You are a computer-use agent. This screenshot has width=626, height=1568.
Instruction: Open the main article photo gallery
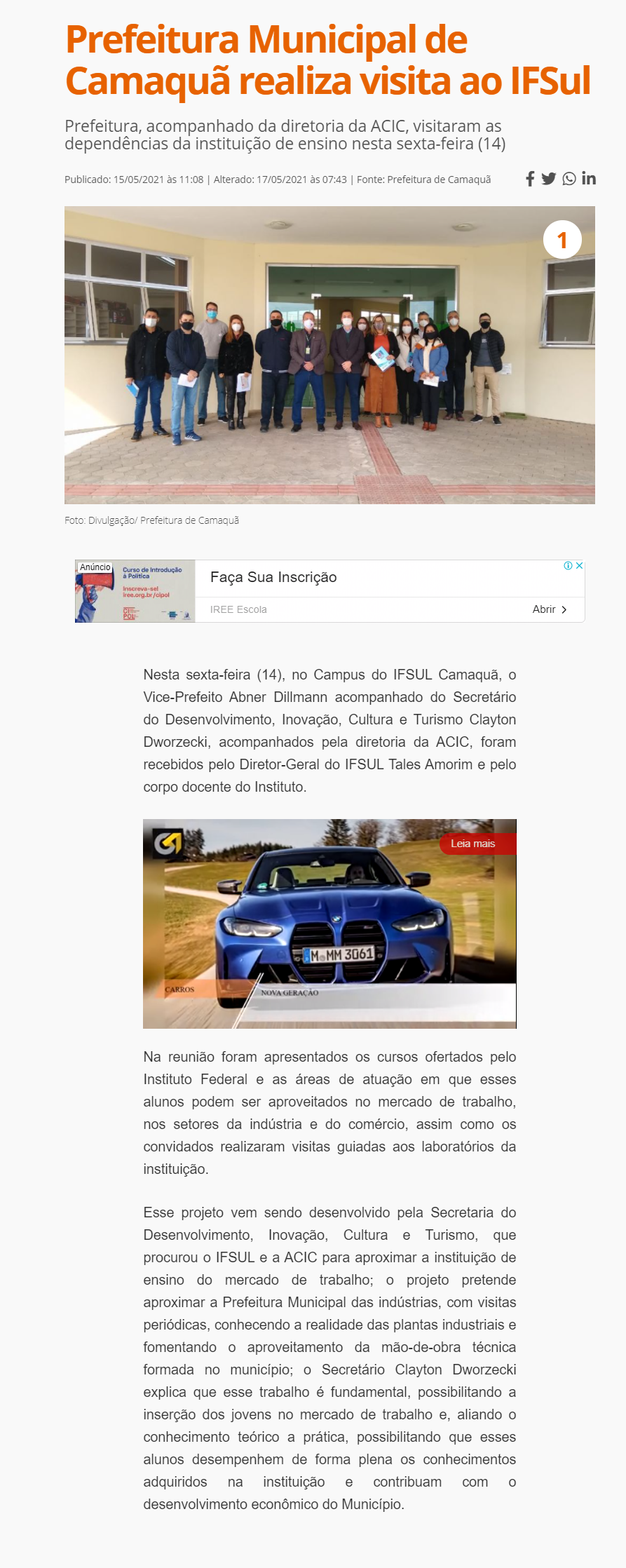329,355
